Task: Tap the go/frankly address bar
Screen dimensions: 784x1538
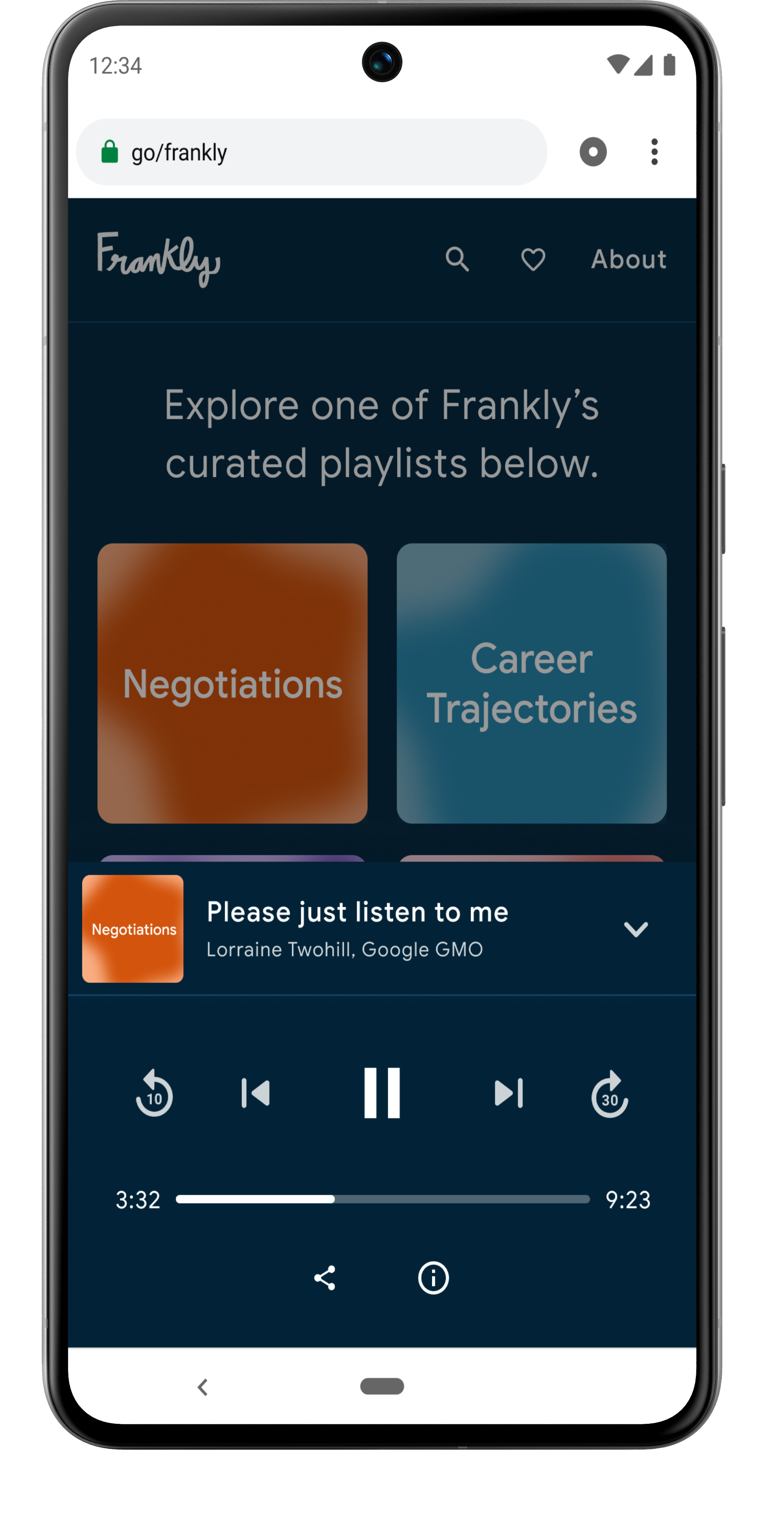Action: tap(311, 152)
